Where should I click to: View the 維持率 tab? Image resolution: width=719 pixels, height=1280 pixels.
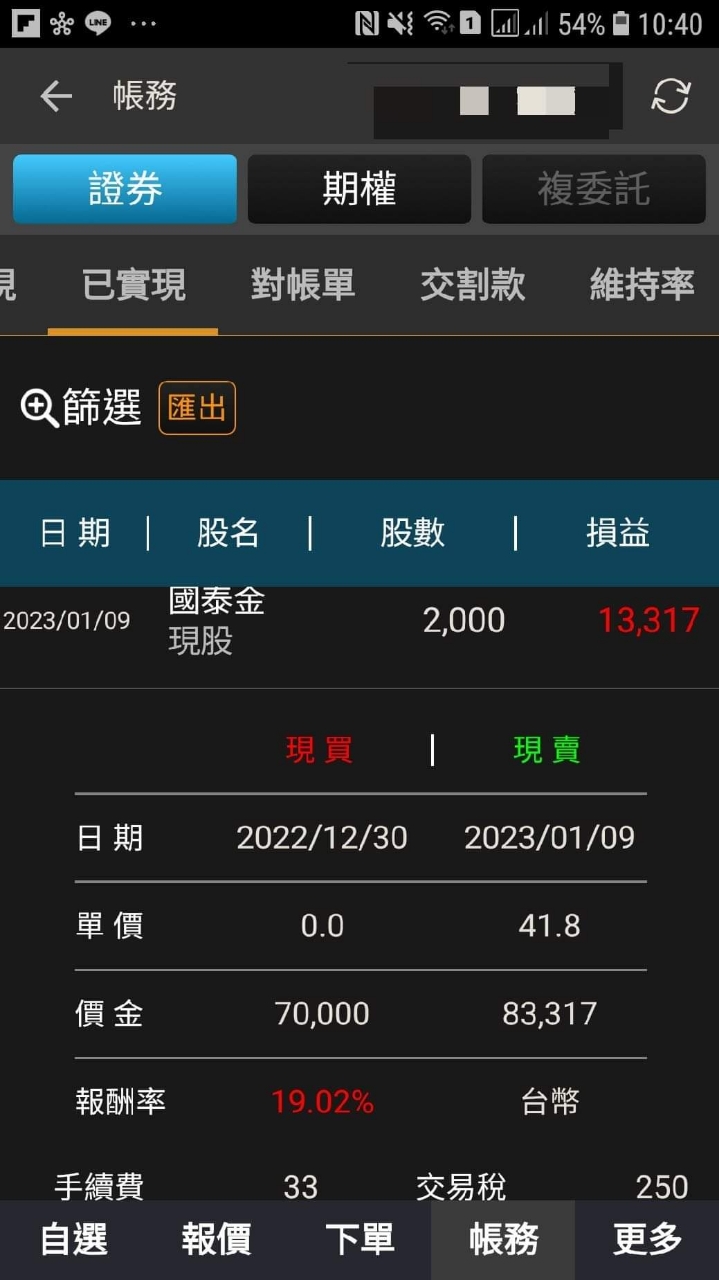point(641,286)
